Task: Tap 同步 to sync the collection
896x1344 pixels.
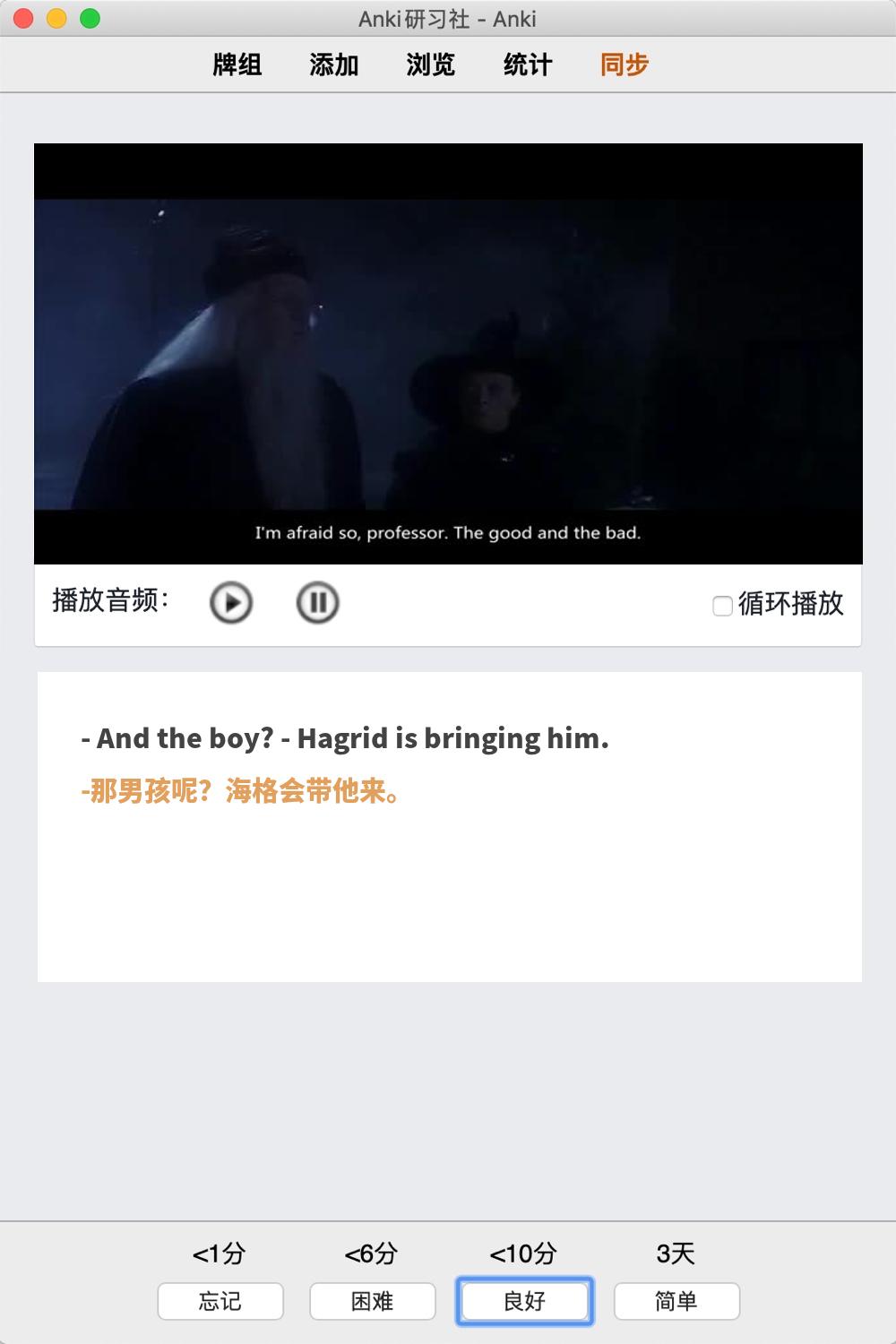Action: [624, 65]
